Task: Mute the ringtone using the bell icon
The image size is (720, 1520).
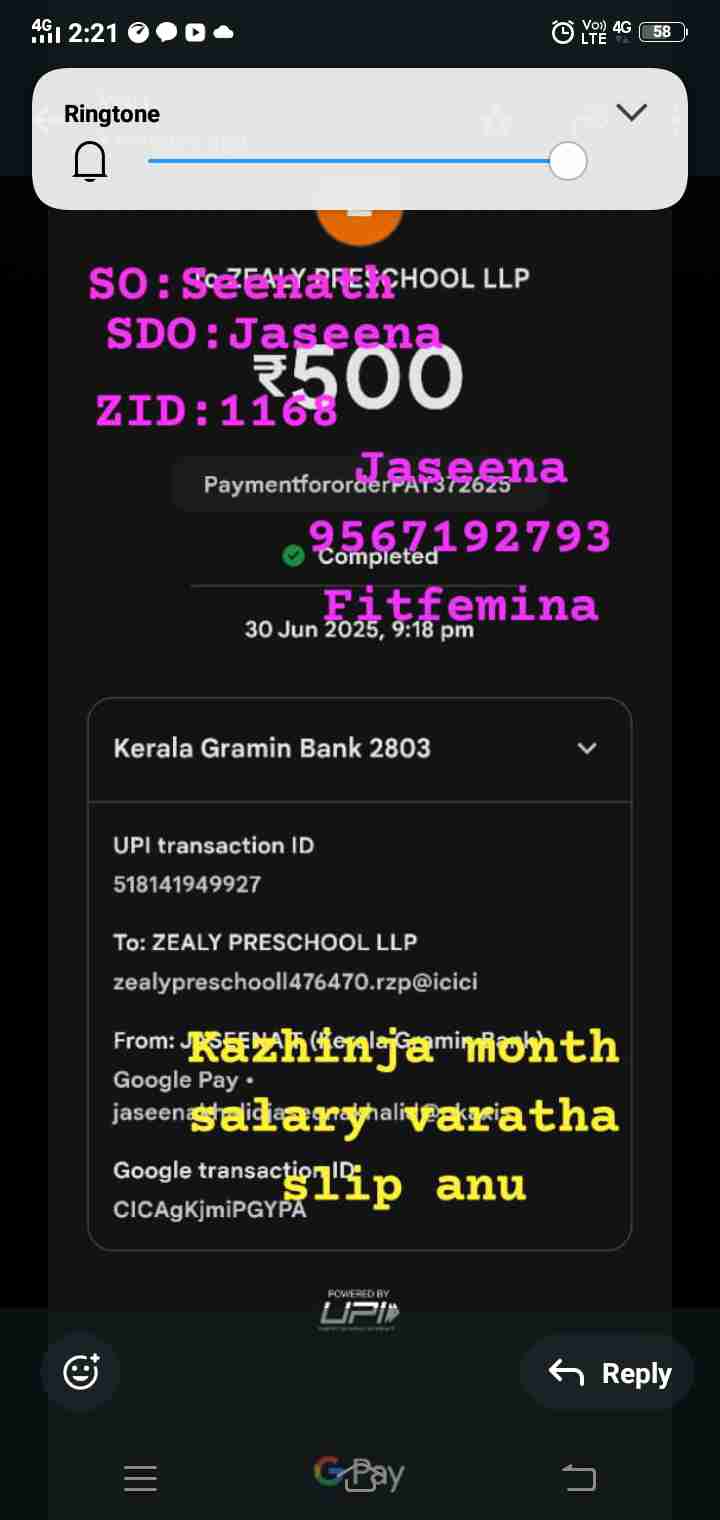Action: (x=90, y=161)
